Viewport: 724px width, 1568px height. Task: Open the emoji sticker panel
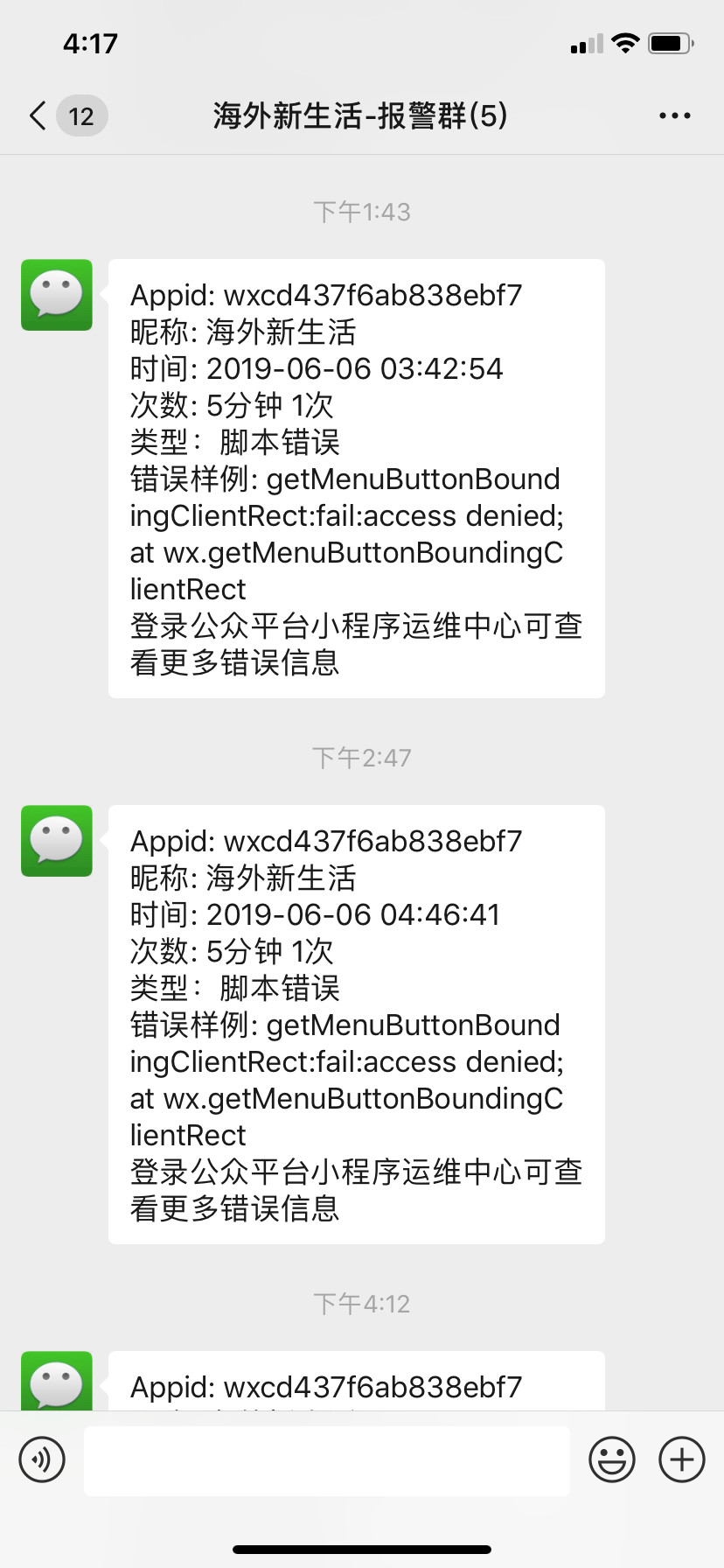(x=611, y=1459)
